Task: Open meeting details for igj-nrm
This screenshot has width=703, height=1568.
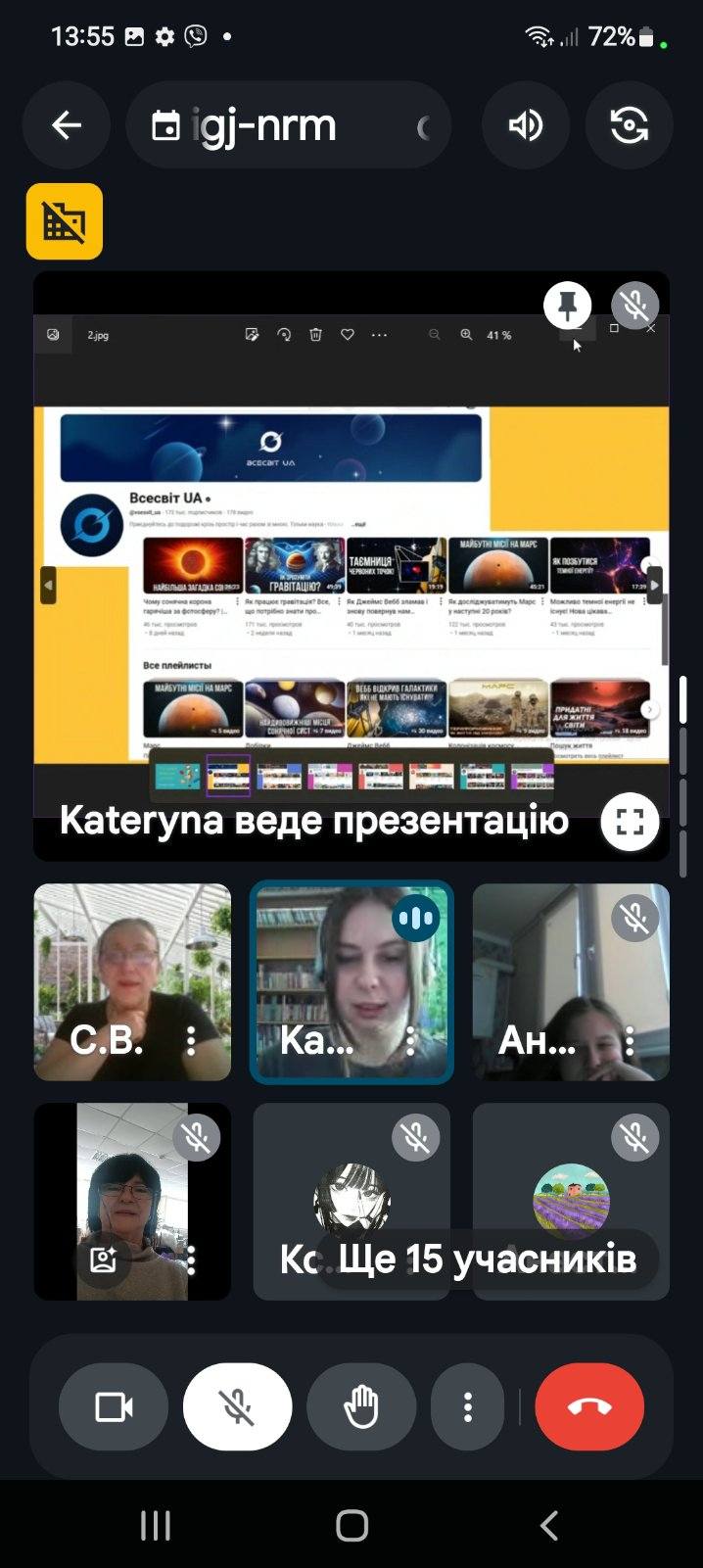Action: pos(286,125)
